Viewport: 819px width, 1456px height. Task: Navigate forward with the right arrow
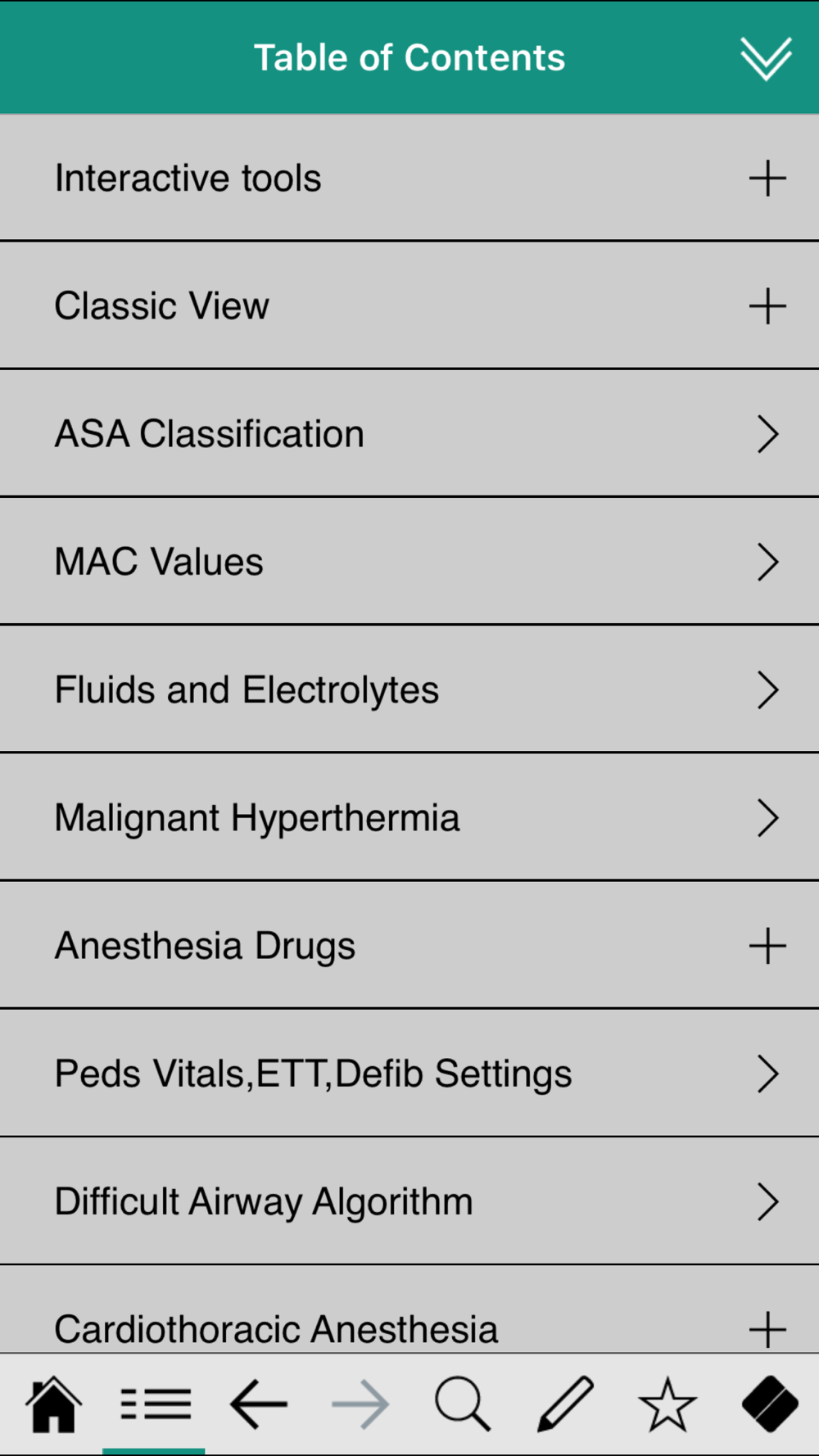(360, 1404)
